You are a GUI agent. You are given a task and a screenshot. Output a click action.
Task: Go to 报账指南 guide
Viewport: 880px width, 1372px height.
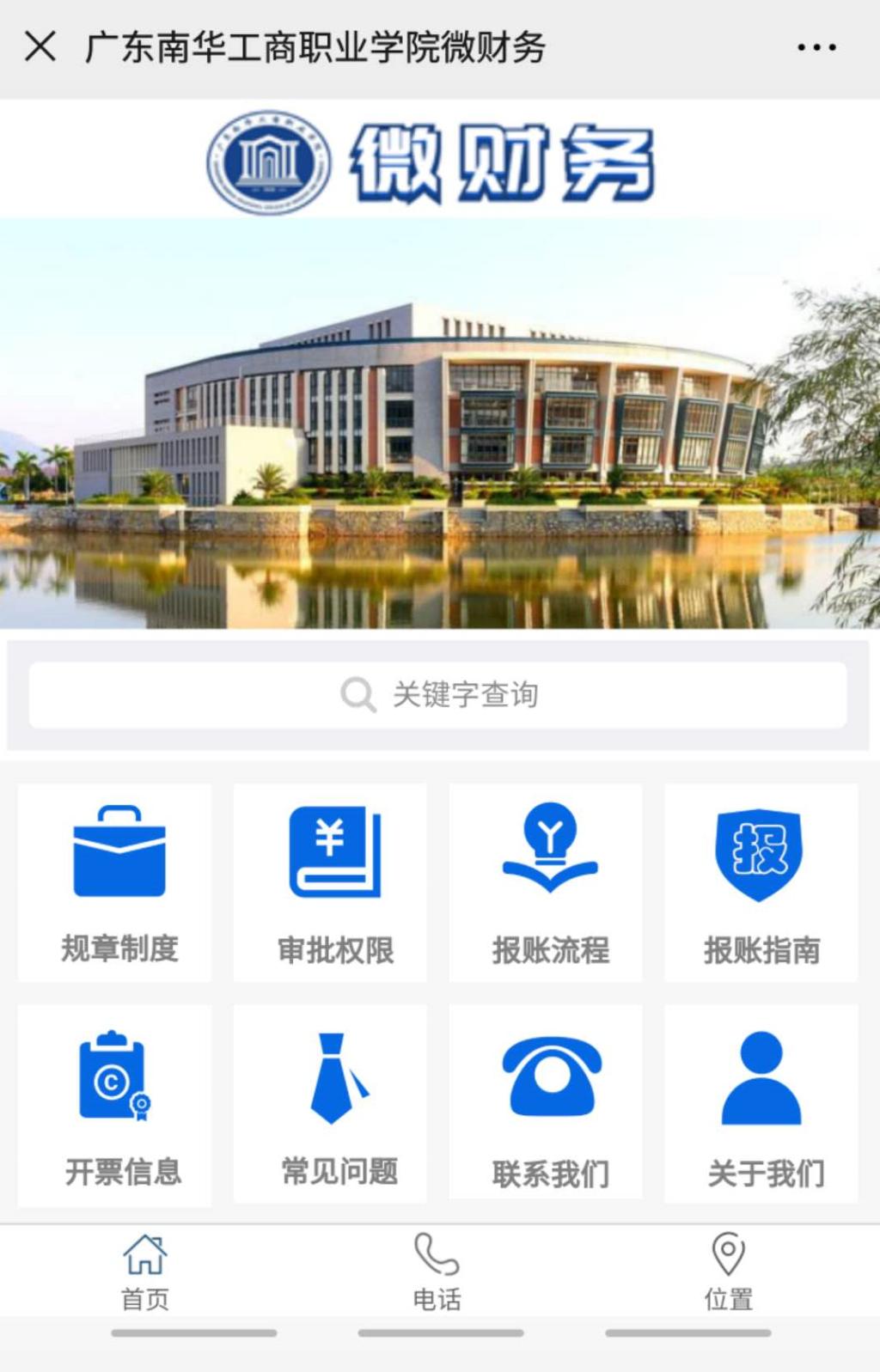[761, 882]
